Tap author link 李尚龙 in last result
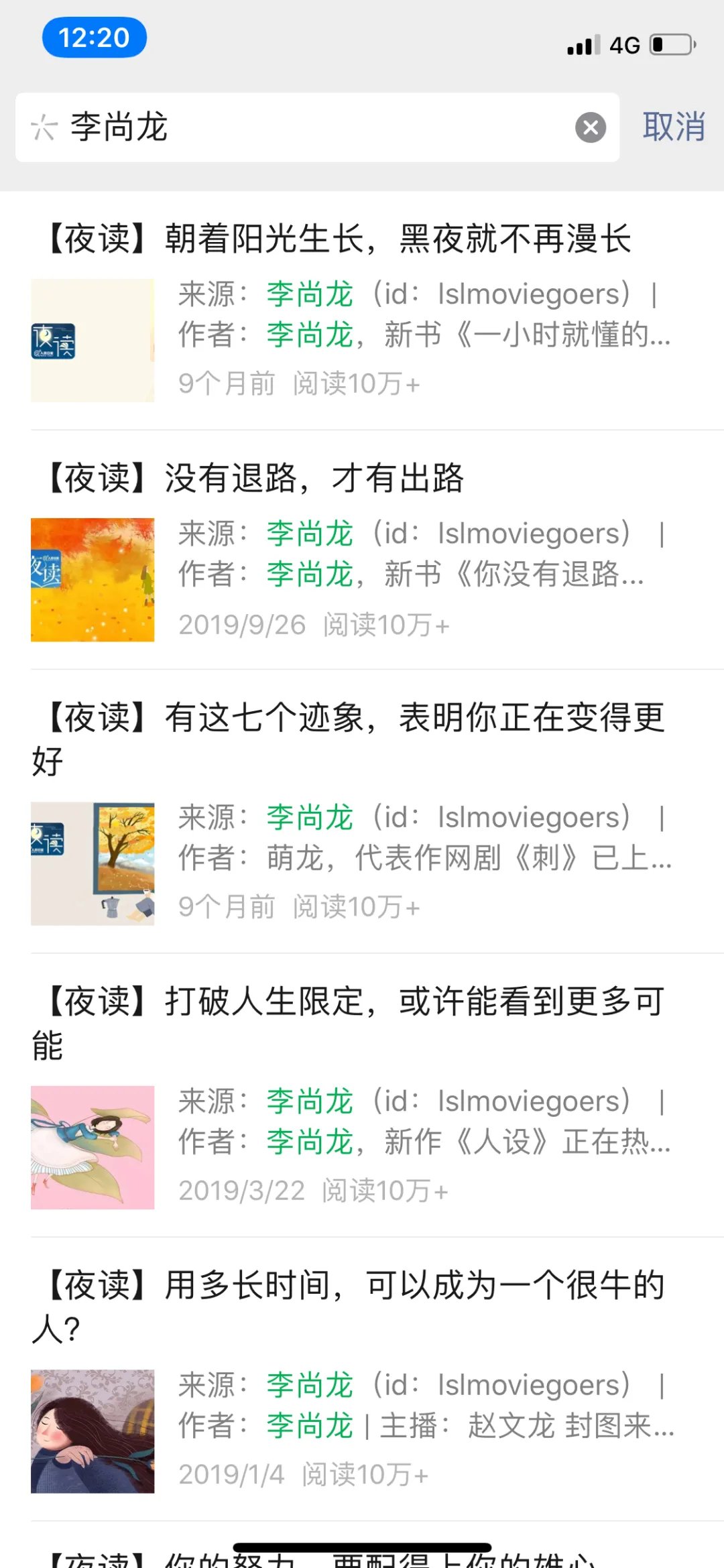 coord(309,1428)
